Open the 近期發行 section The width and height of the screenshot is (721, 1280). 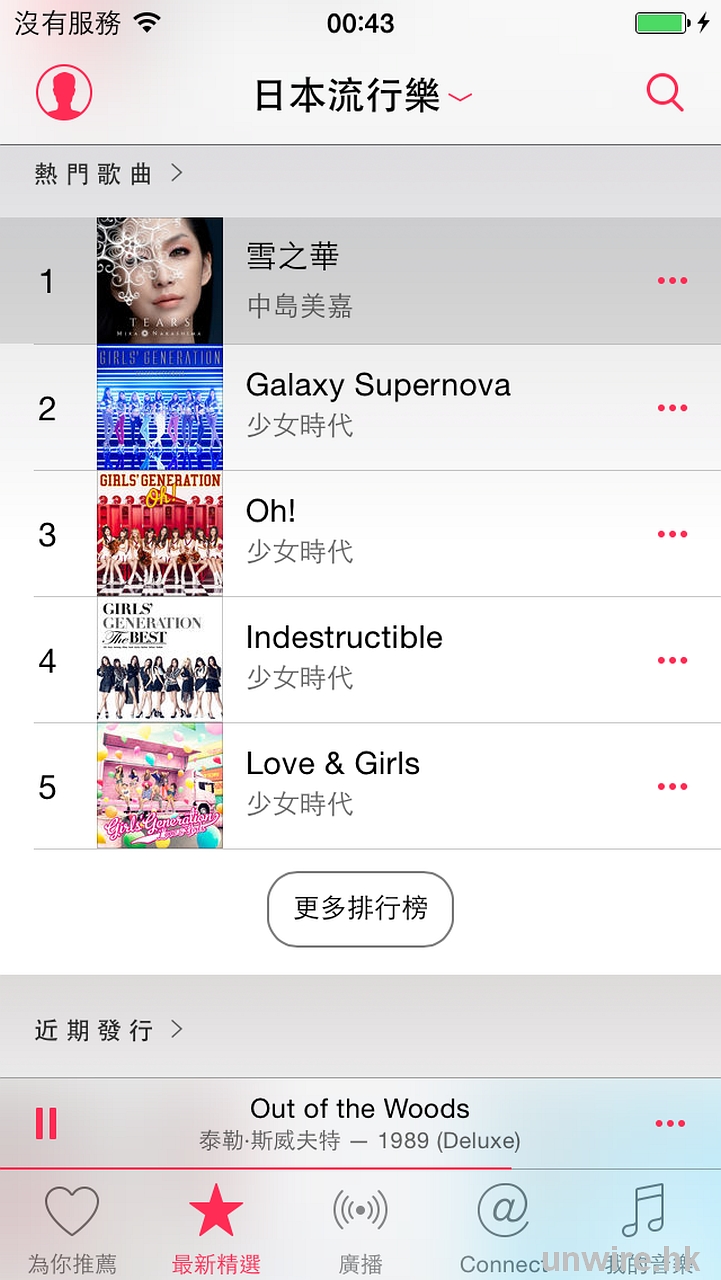point(108,1030)
